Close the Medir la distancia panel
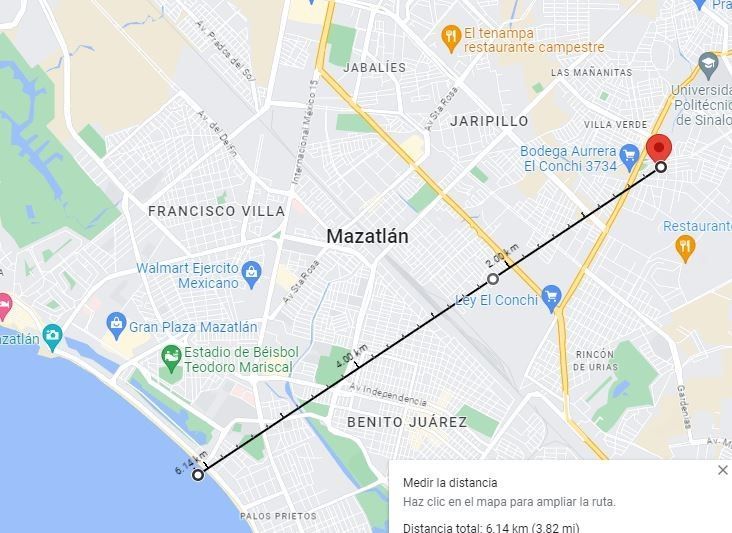This screenshot has width=732, height=533. pos(722,470)
